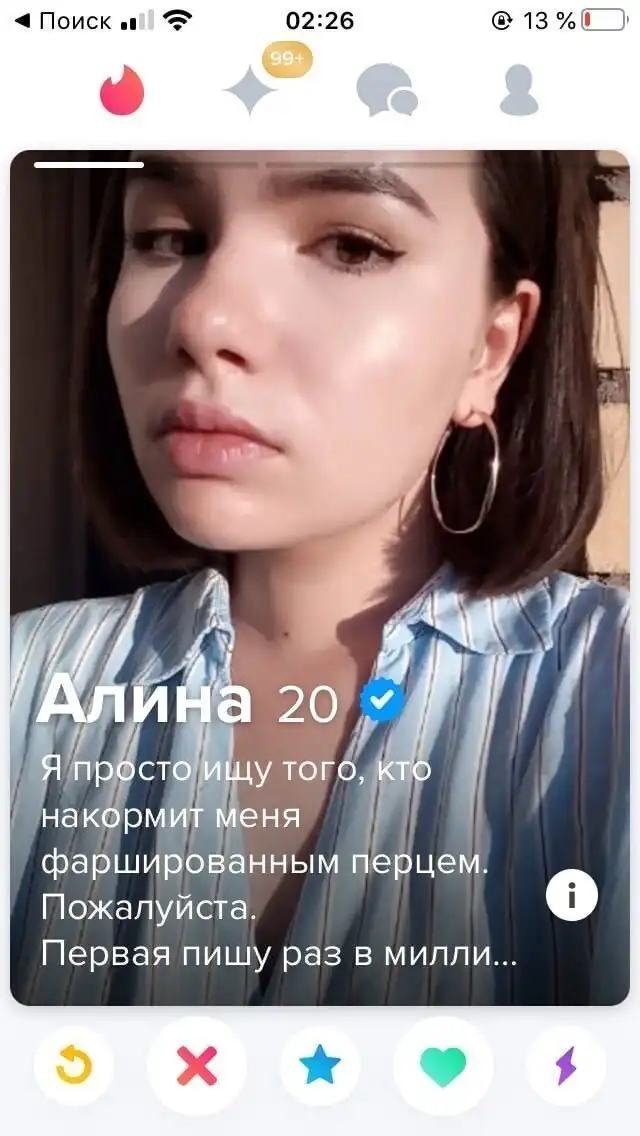The width and height of the screenshot is (640, 1136).
Task: Send a Super Like with the star
Action: [320, 1066]
